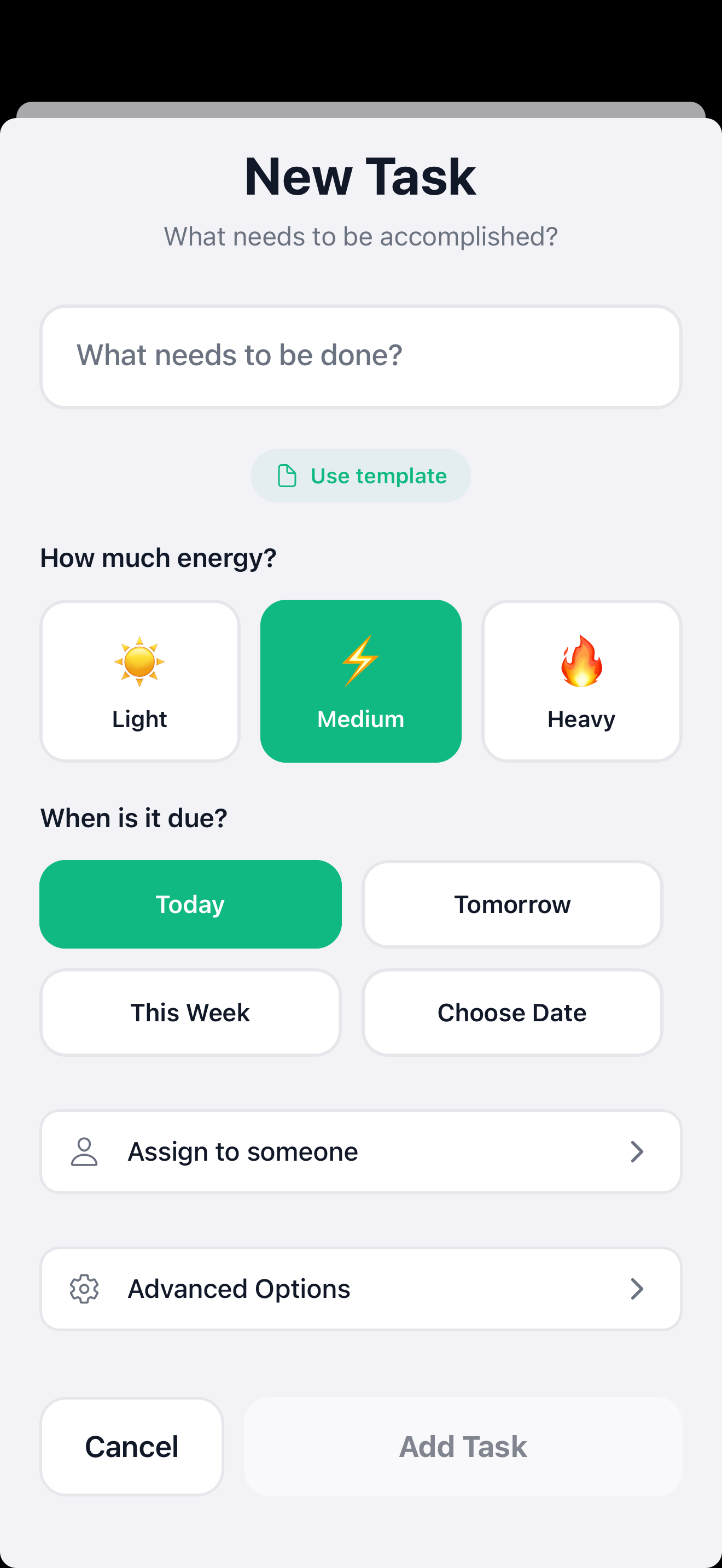Click the person icon beside Assign to someone

coord(84,1151)
